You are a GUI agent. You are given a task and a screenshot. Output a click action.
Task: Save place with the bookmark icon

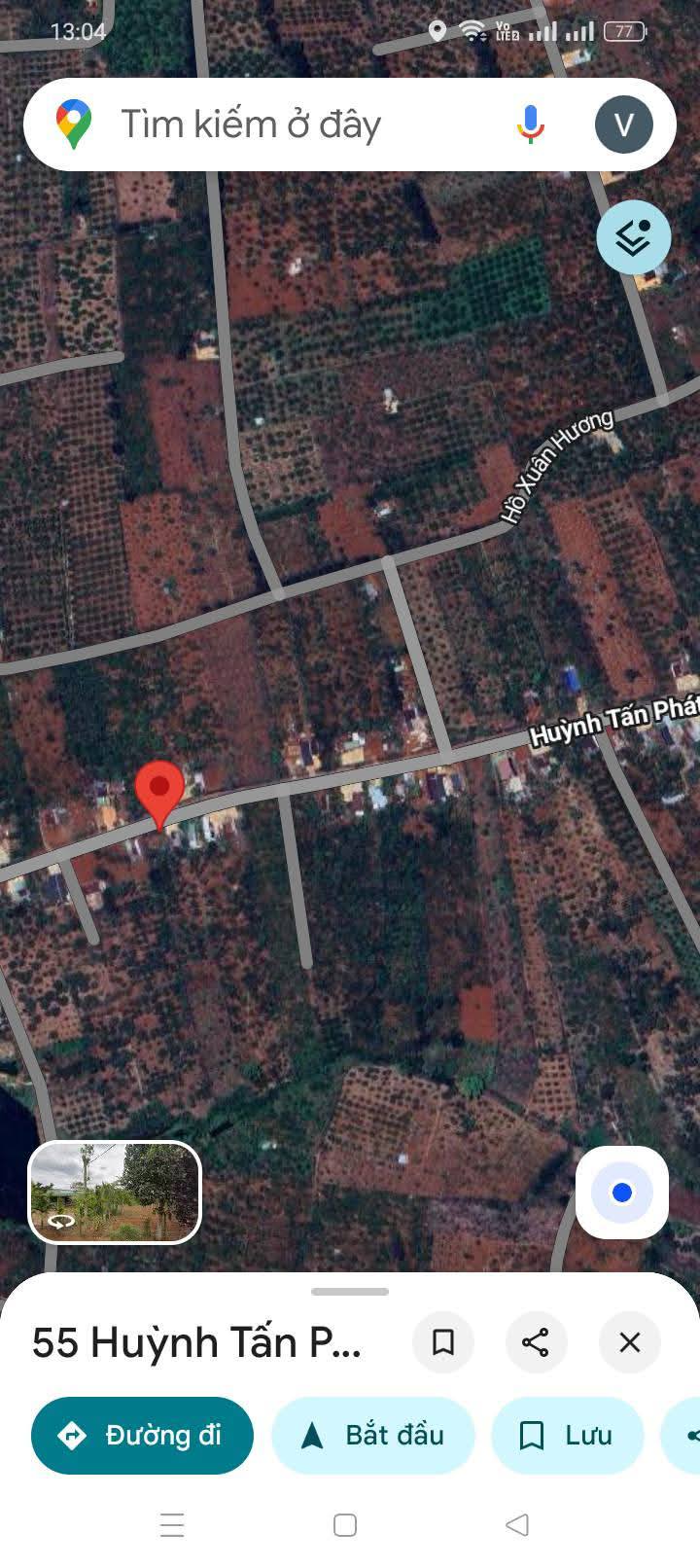pyautogui.click(x=443, y=1343)
